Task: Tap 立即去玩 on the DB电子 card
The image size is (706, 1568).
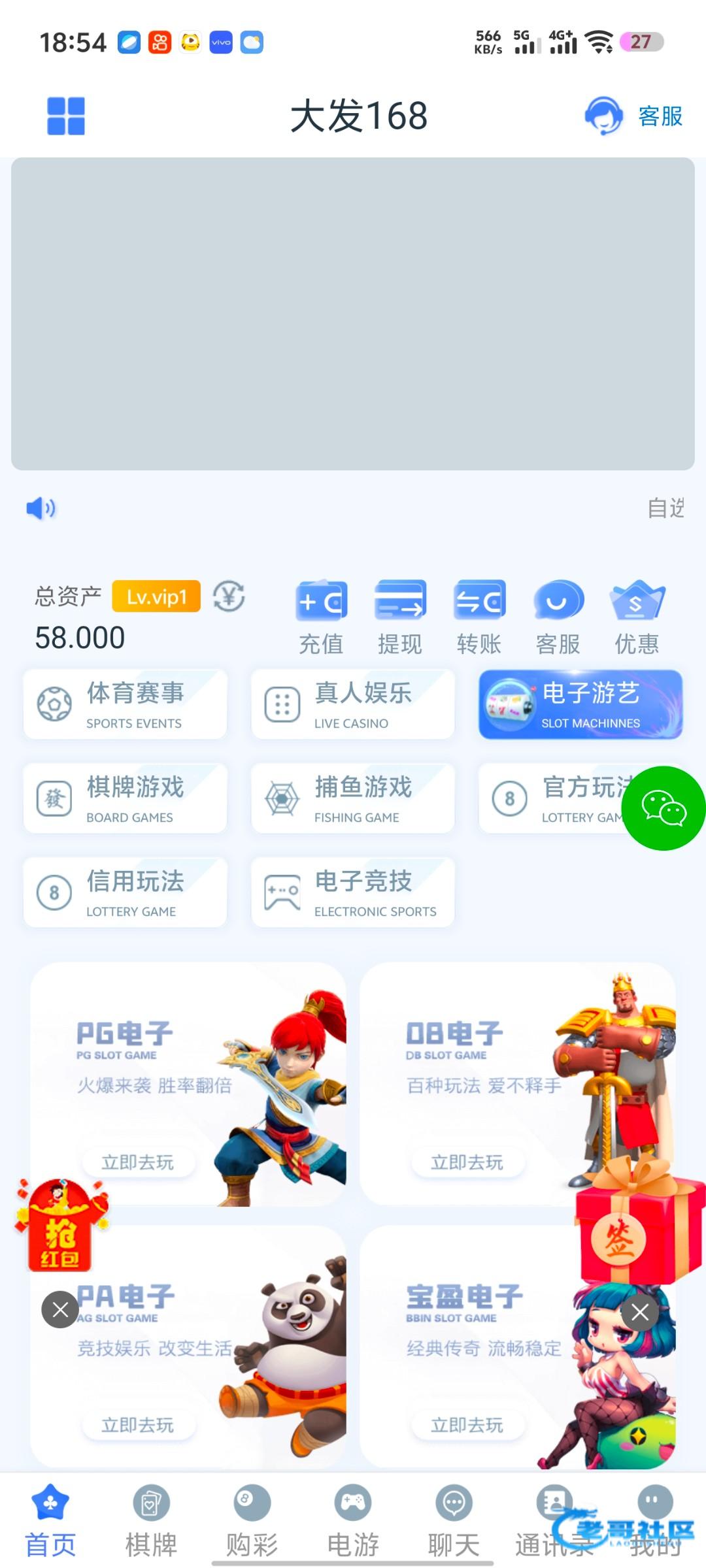Action: pyautogui.click(x=467, y=1162)
